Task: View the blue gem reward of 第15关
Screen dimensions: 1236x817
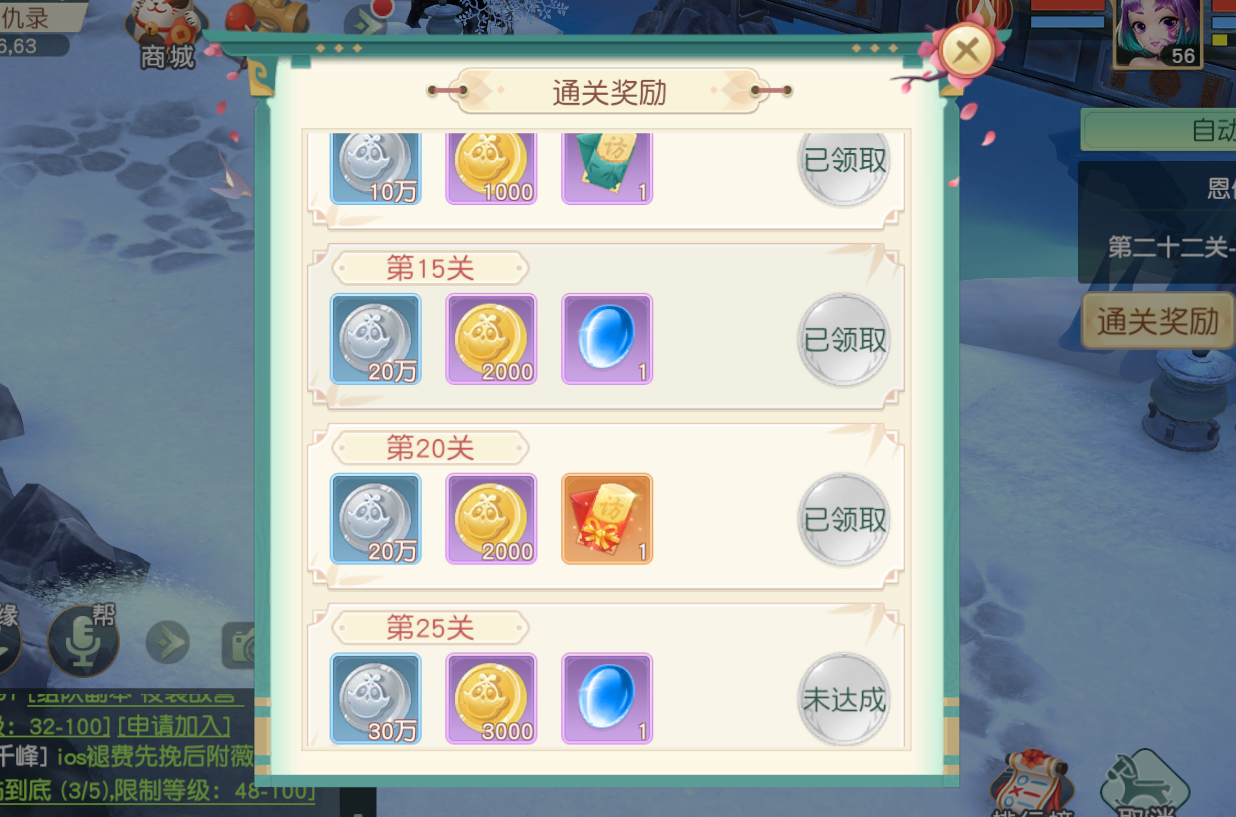Action: [607, 339]
